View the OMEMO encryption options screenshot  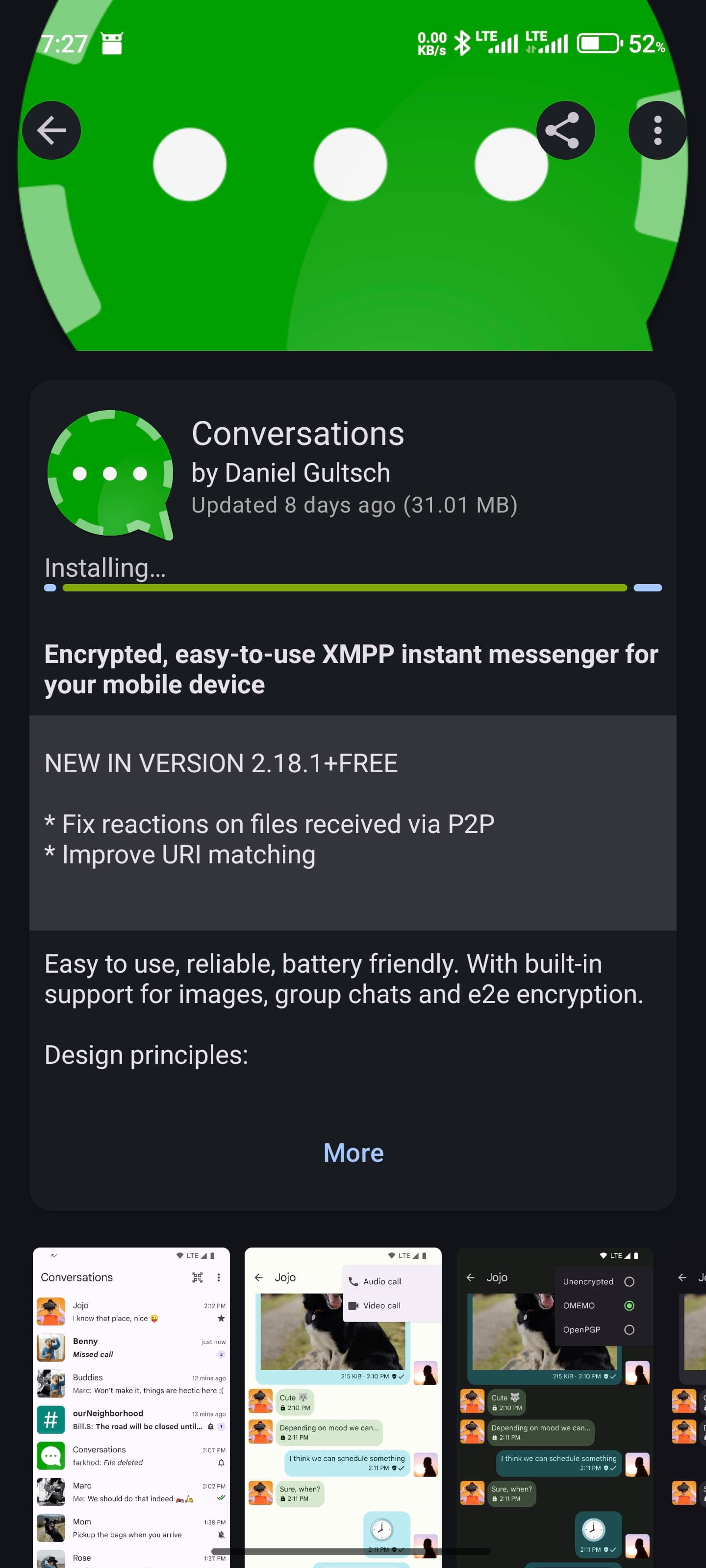tap(555, 1407)
